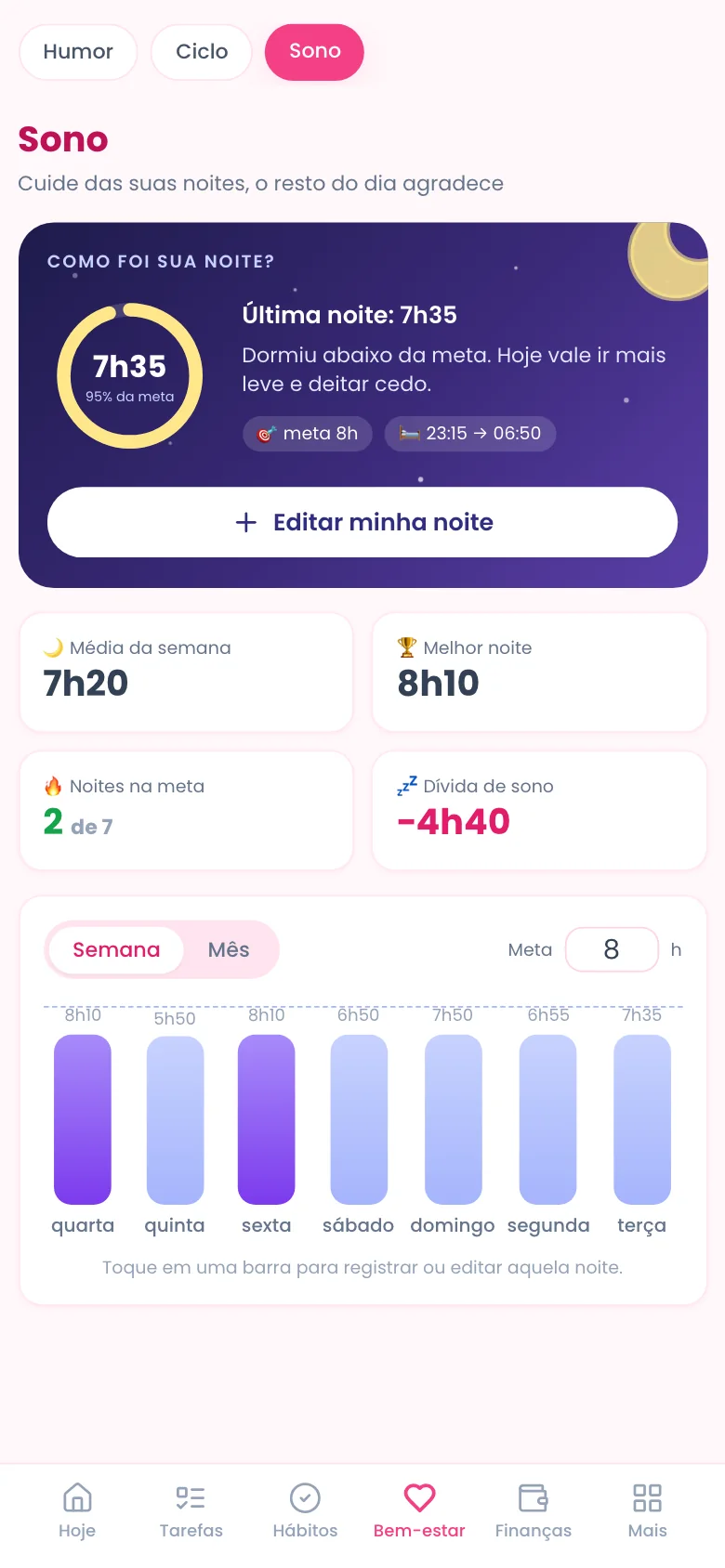
Task: Edit sexta night via its bar
Action: point(267,1119)
